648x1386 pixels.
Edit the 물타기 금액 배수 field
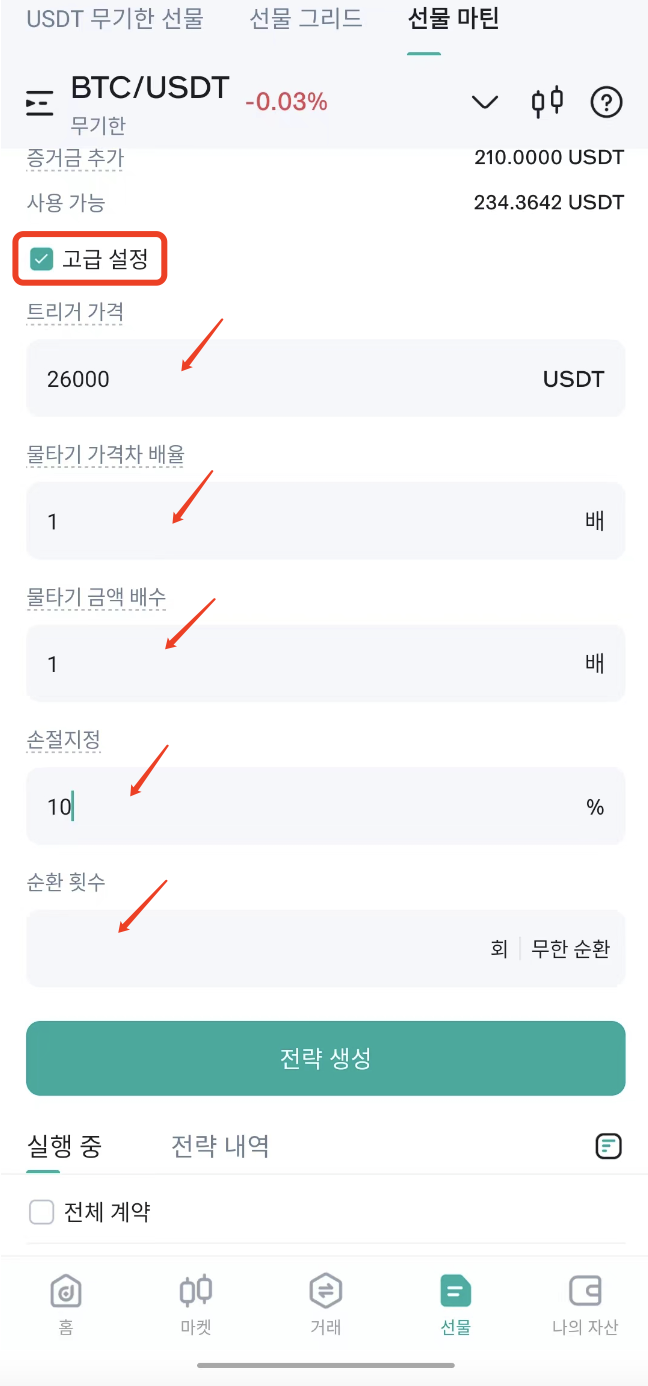(x=326, y=664)
